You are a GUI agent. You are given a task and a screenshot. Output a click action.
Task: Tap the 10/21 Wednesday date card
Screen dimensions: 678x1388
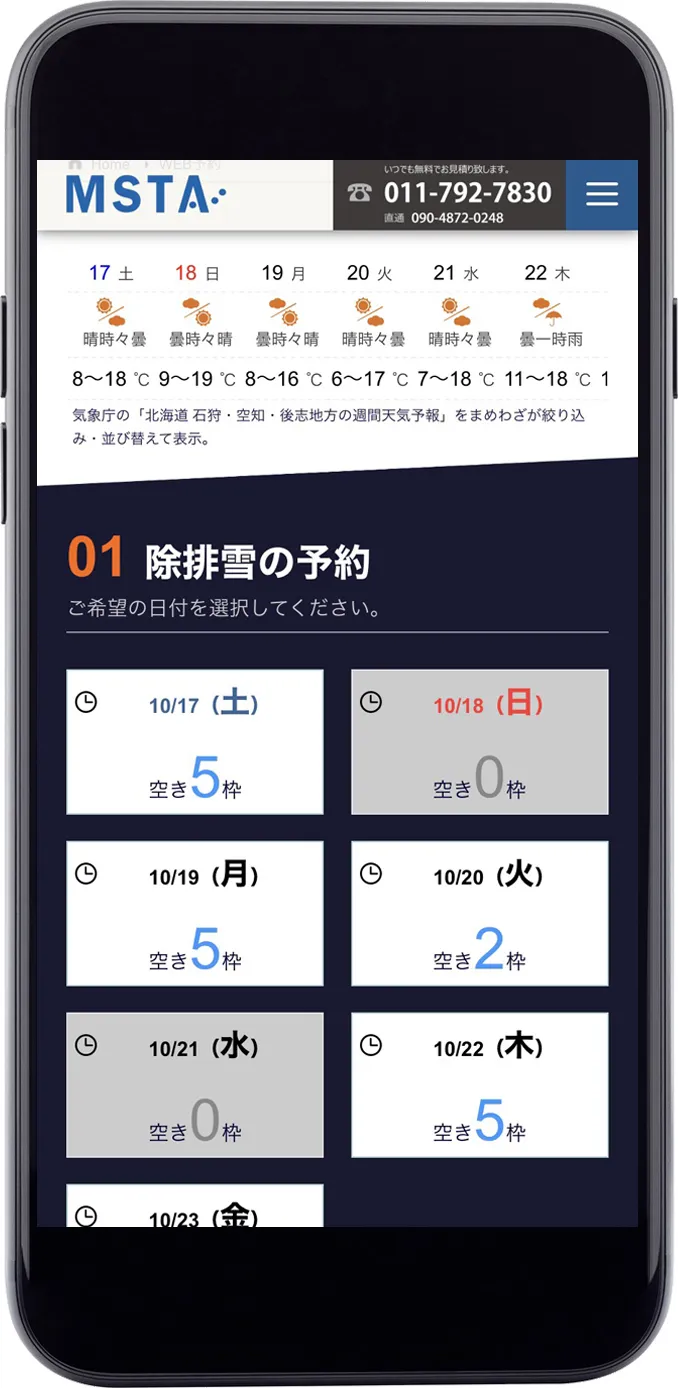[x=195, y=1085]
